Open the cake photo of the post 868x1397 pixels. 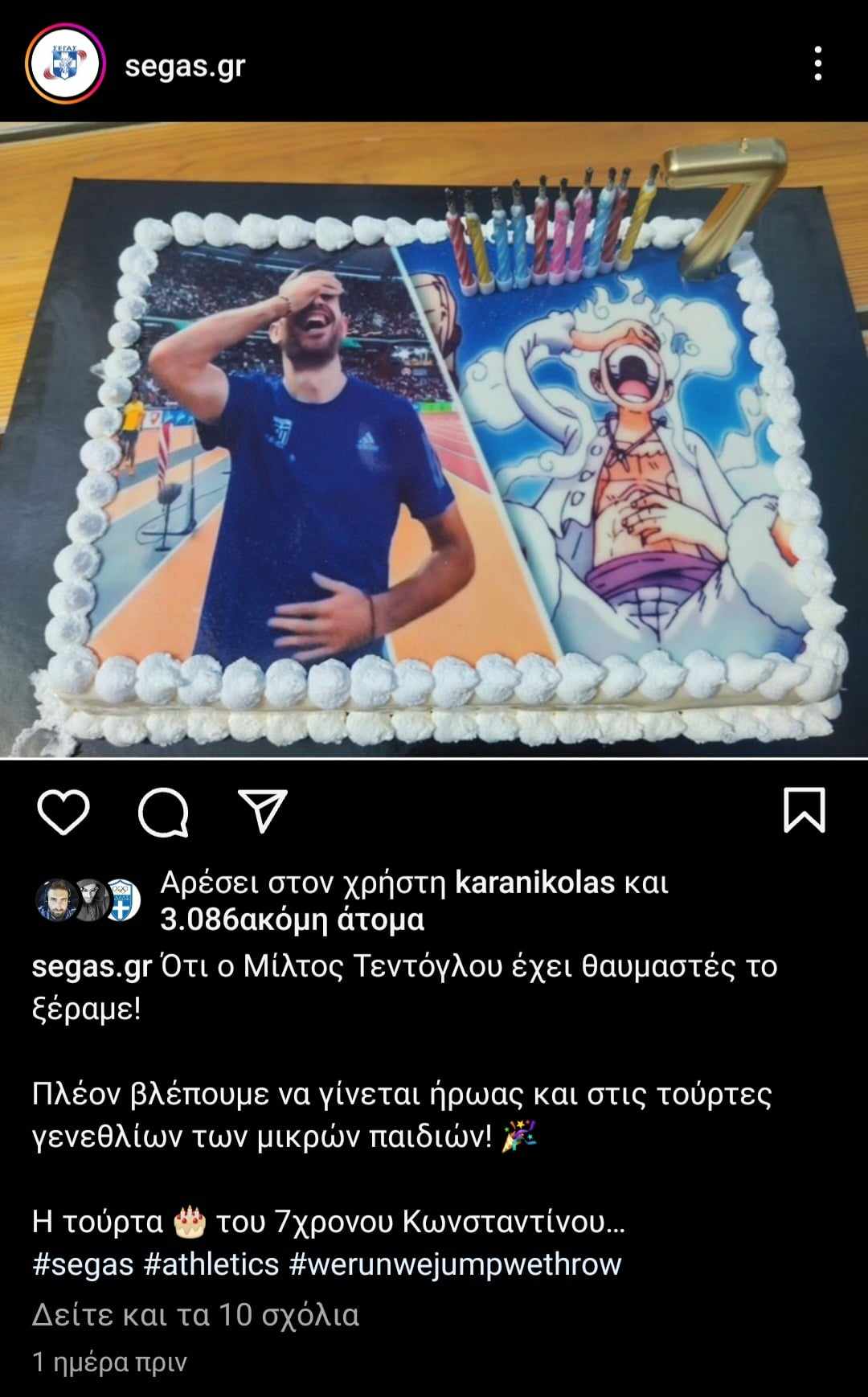(x=434, y=439)
